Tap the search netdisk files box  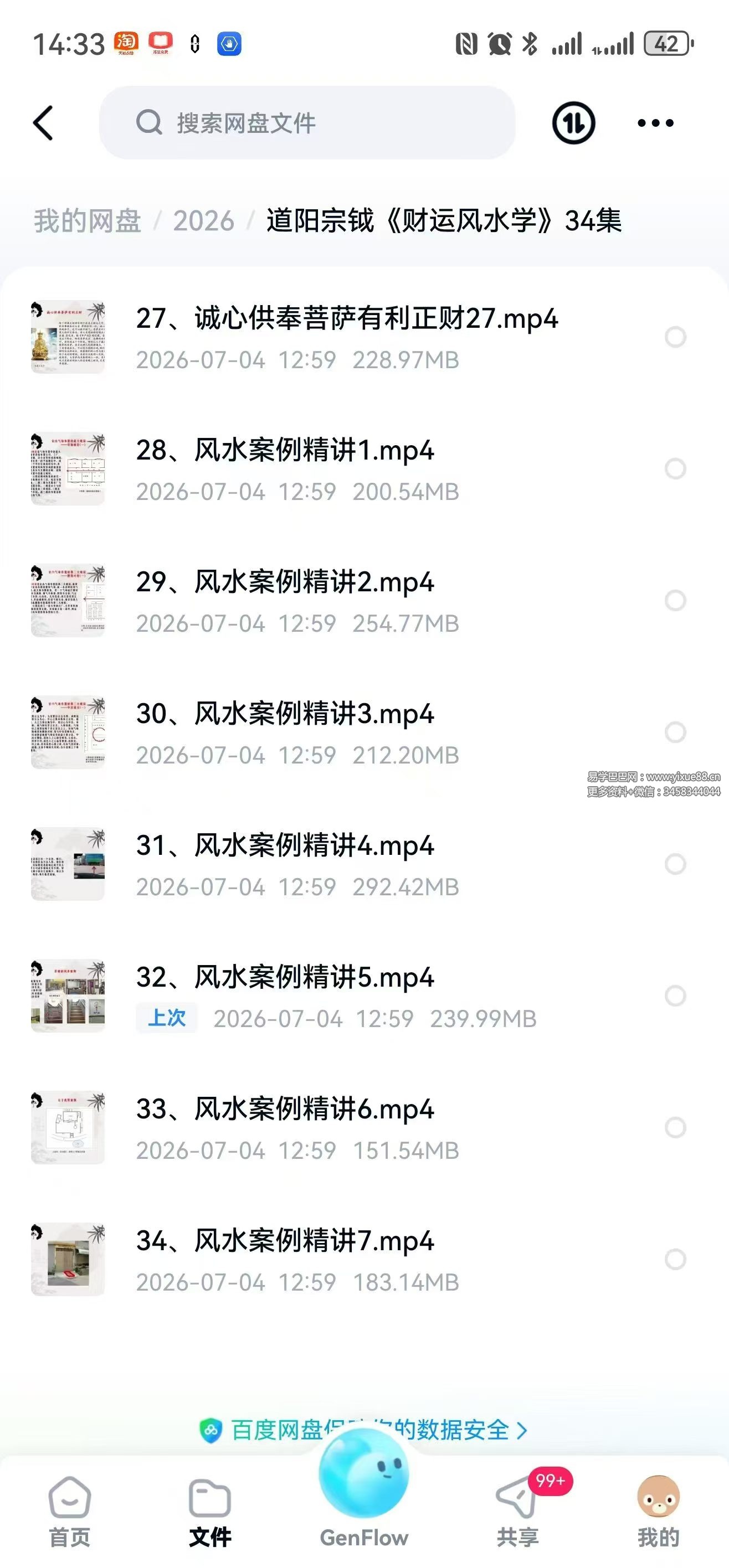307,123
